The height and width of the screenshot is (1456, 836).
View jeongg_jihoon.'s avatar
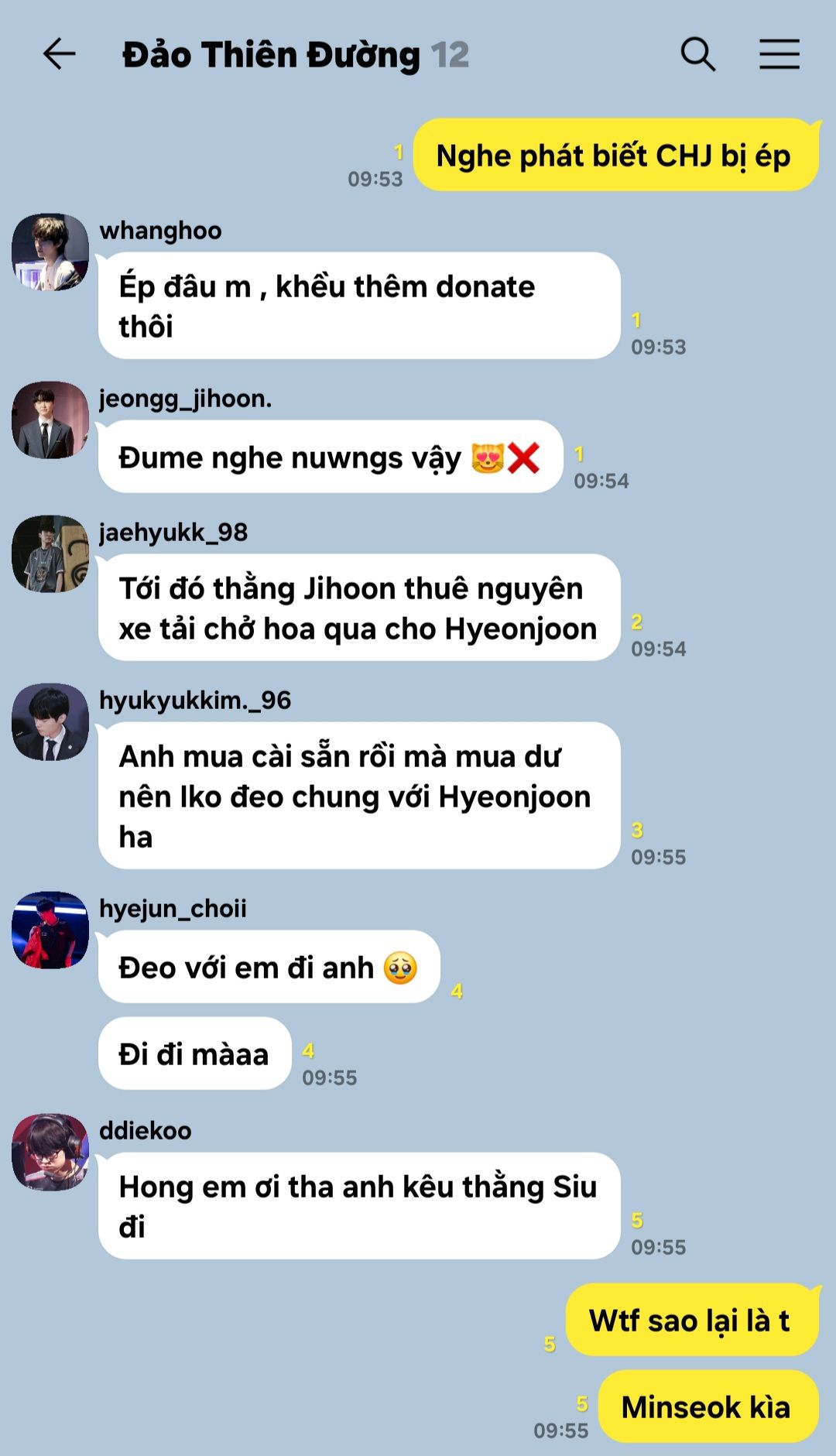pos(50,420)
